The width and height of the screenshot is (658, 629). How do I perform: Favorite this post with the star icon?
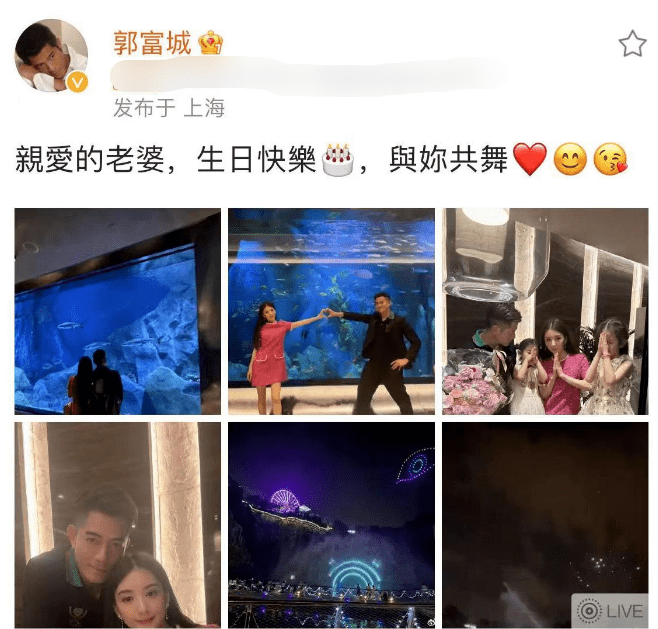tap(632, 44)
